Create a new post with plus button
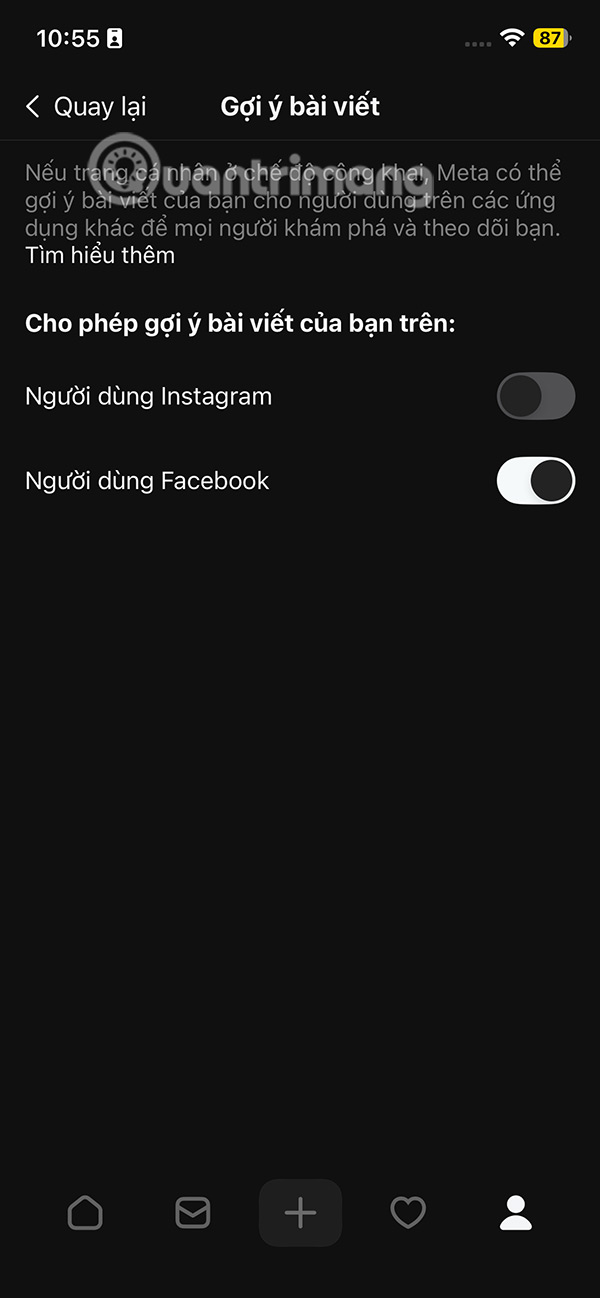 (300, 1213)
